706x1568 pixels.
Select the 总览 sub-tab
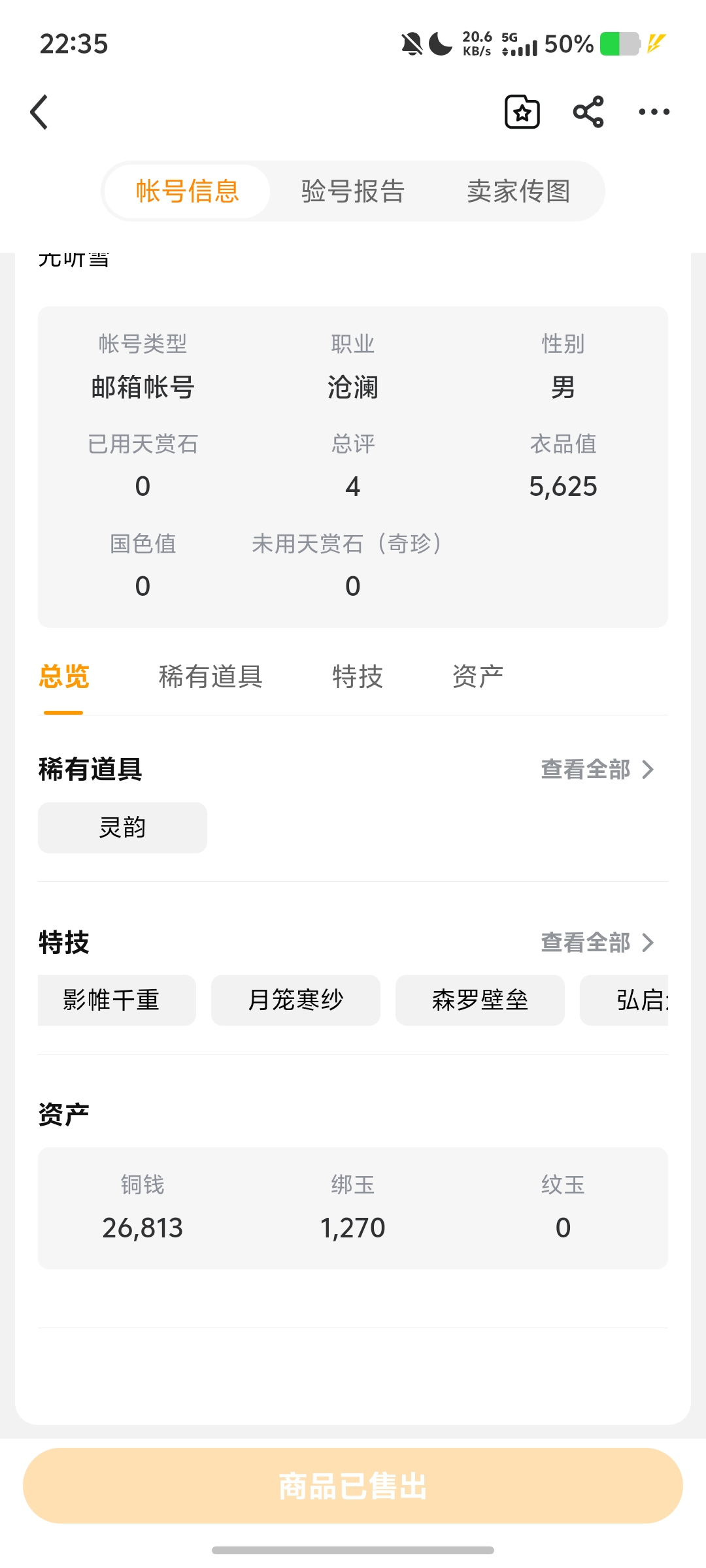click(x=63, y=677)
